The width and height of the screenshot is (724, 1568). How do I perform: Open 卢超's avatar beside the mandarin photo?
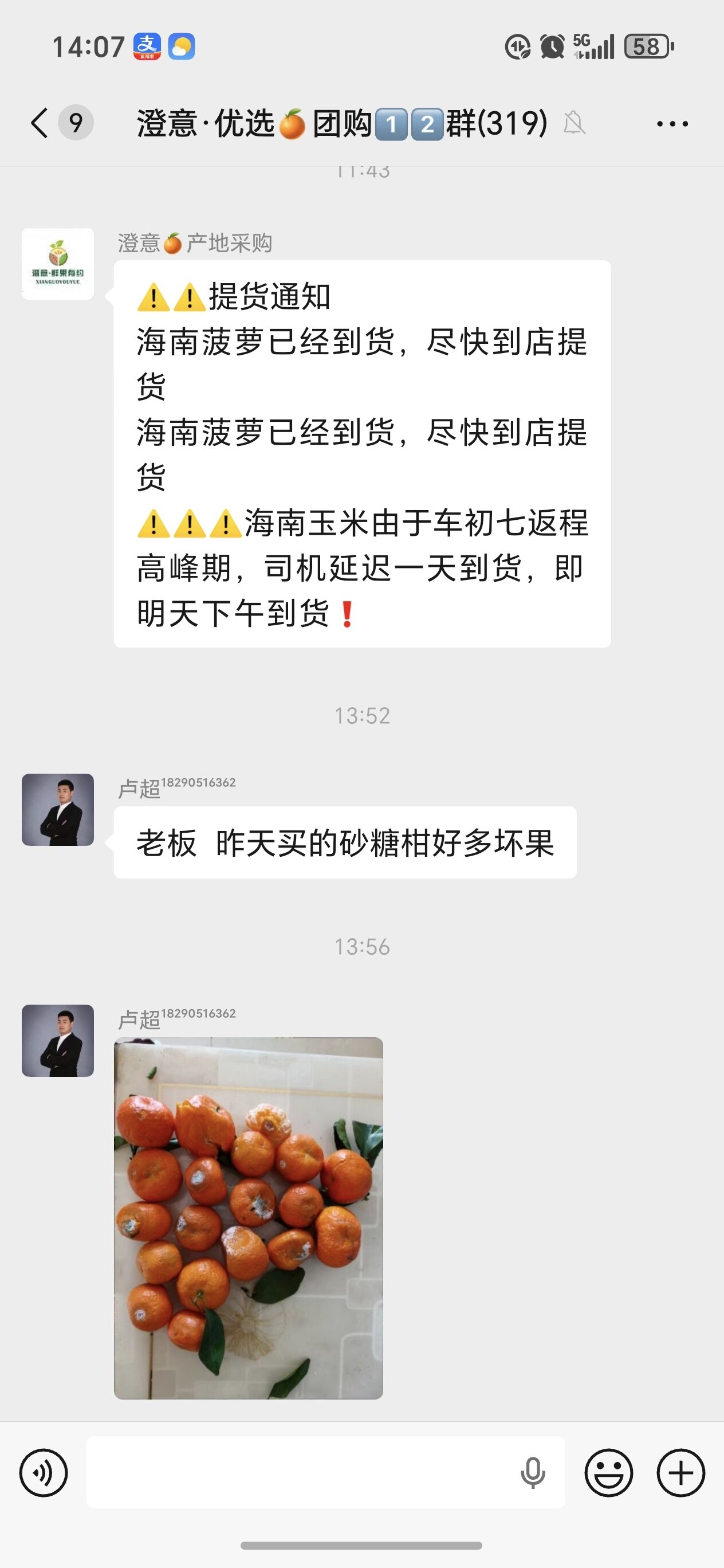[x=58, y=1040]
